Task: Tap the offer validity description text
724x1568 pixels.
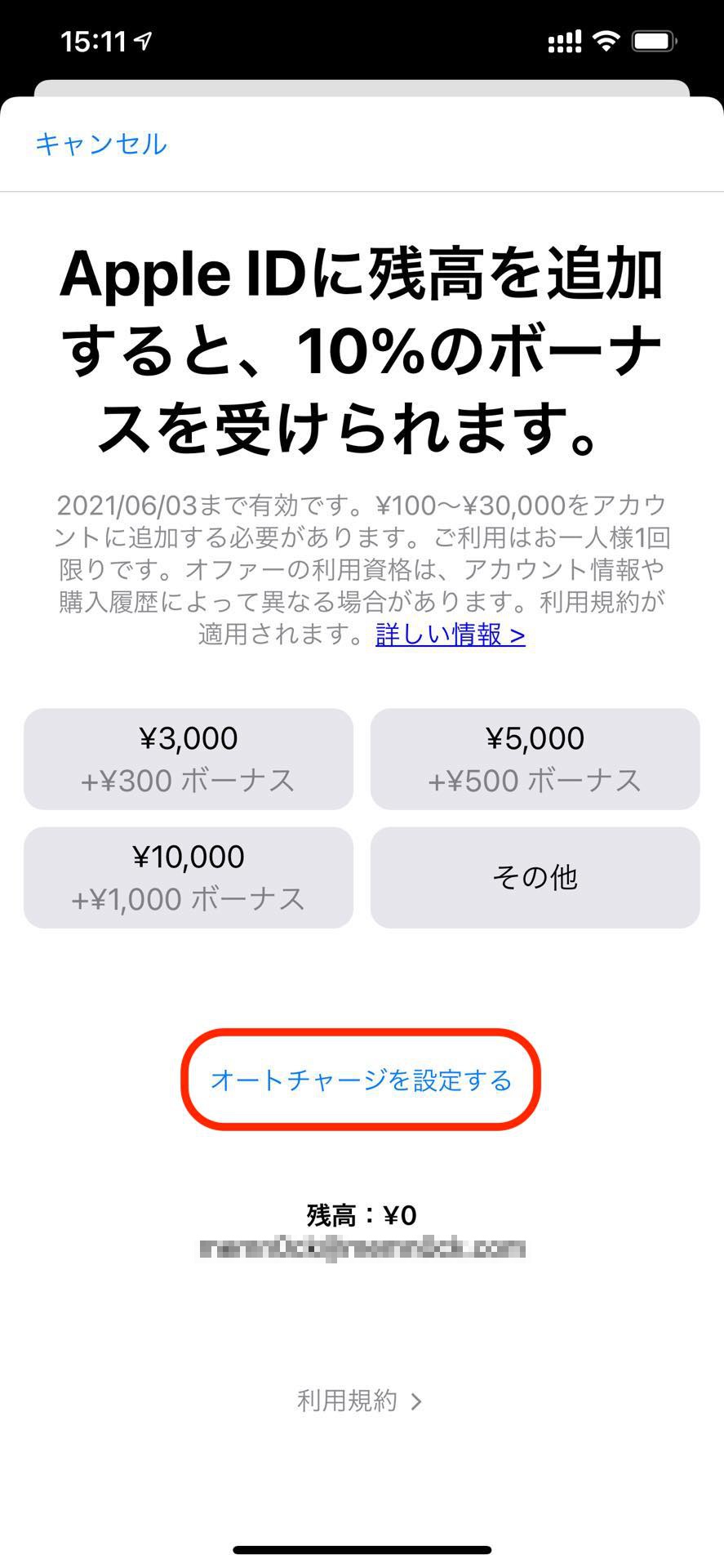Action: pos(362,563)
